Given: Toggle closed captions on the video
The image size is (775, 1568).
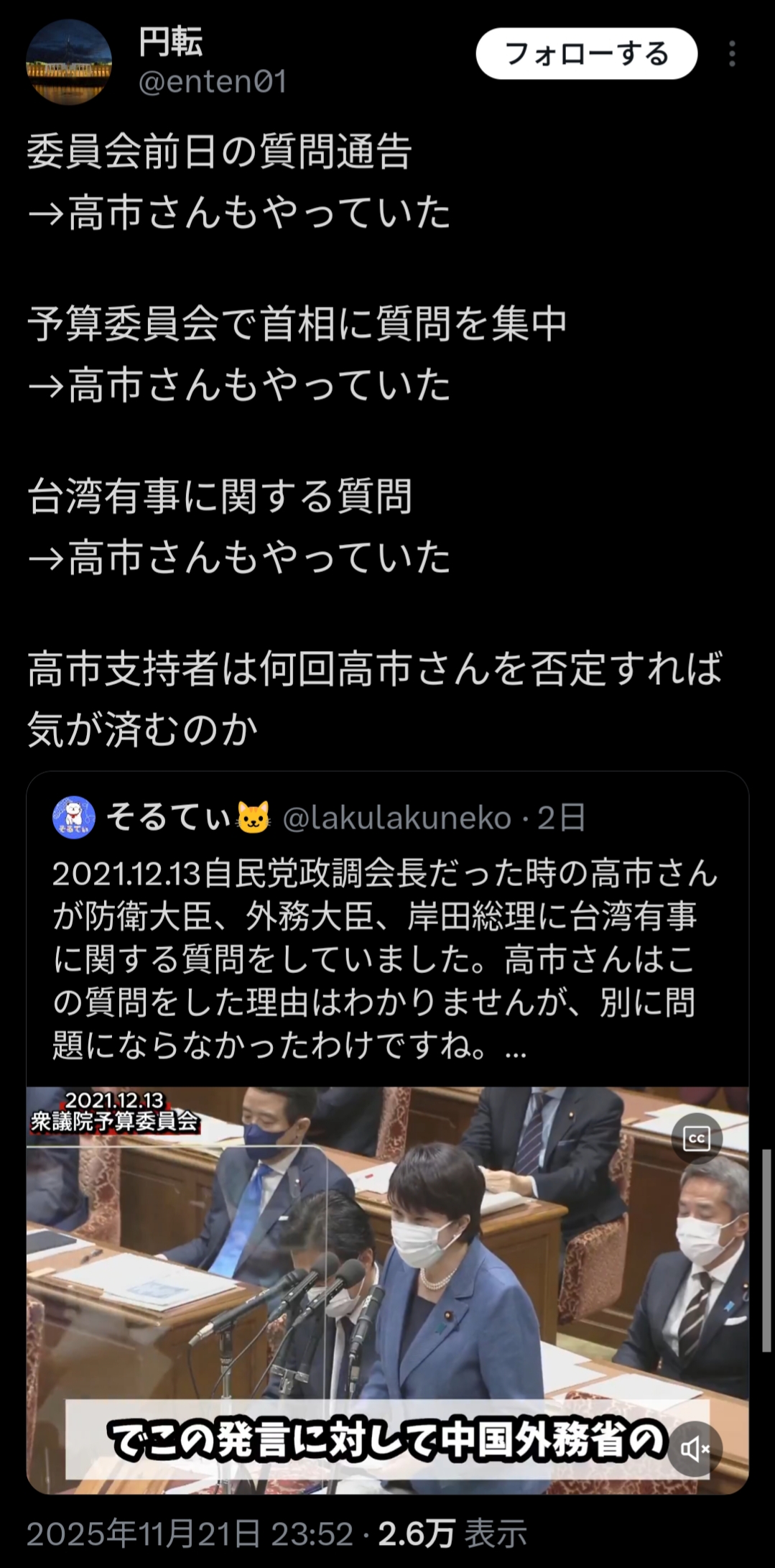Looking at the screenshot, I should 697,1139.
